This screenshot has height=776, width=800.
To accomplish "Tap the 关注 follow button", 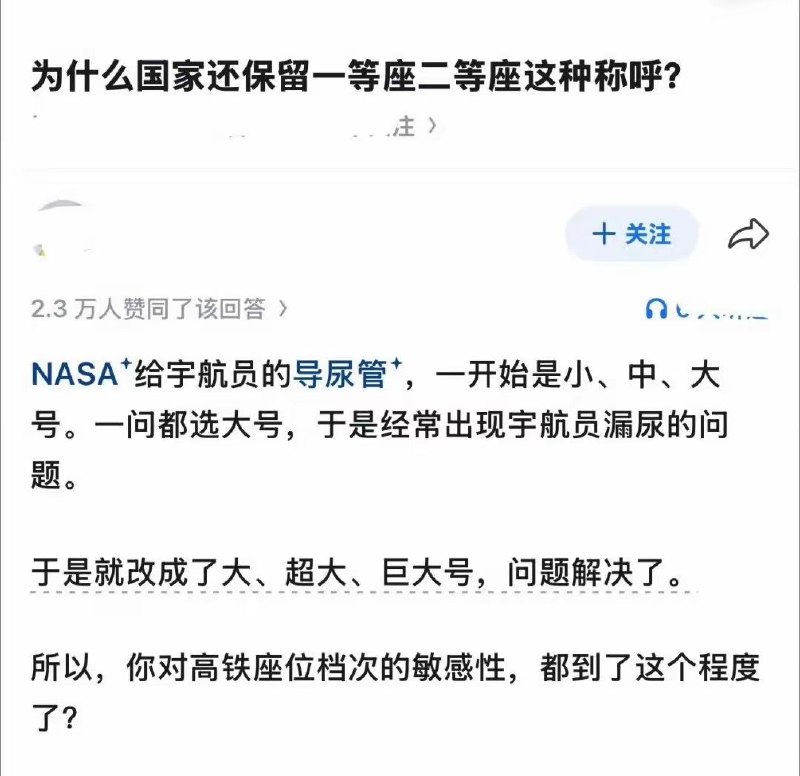I will coord(632,234).
